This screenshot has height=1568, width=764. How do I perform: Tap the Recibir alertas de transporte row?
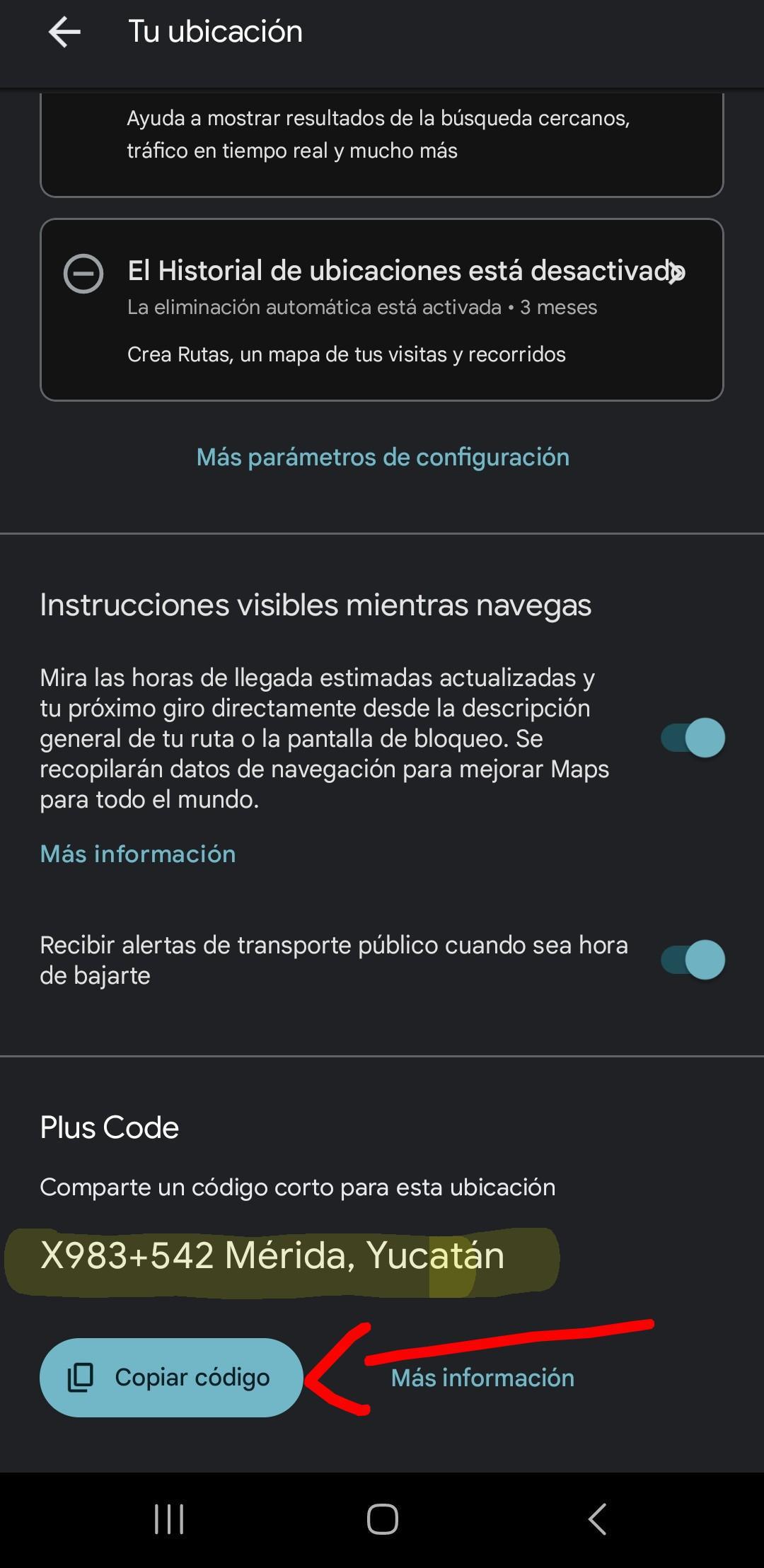(332, 960)
